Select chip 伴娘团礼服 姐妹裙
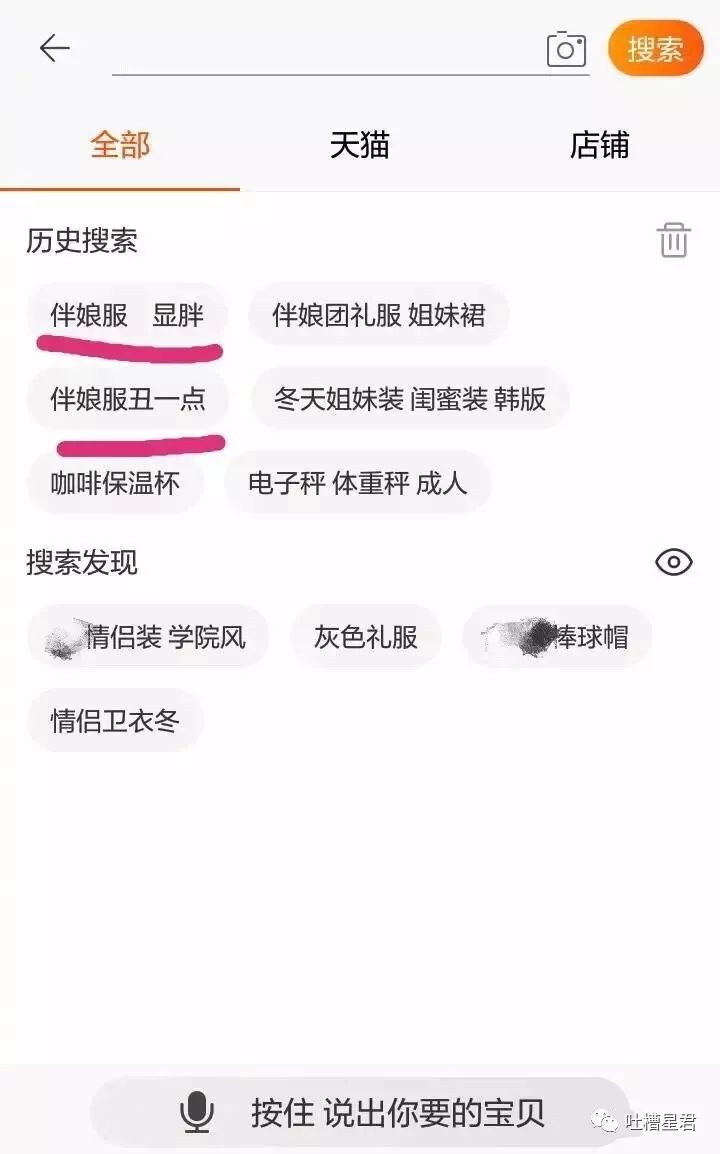 point(378,315)
